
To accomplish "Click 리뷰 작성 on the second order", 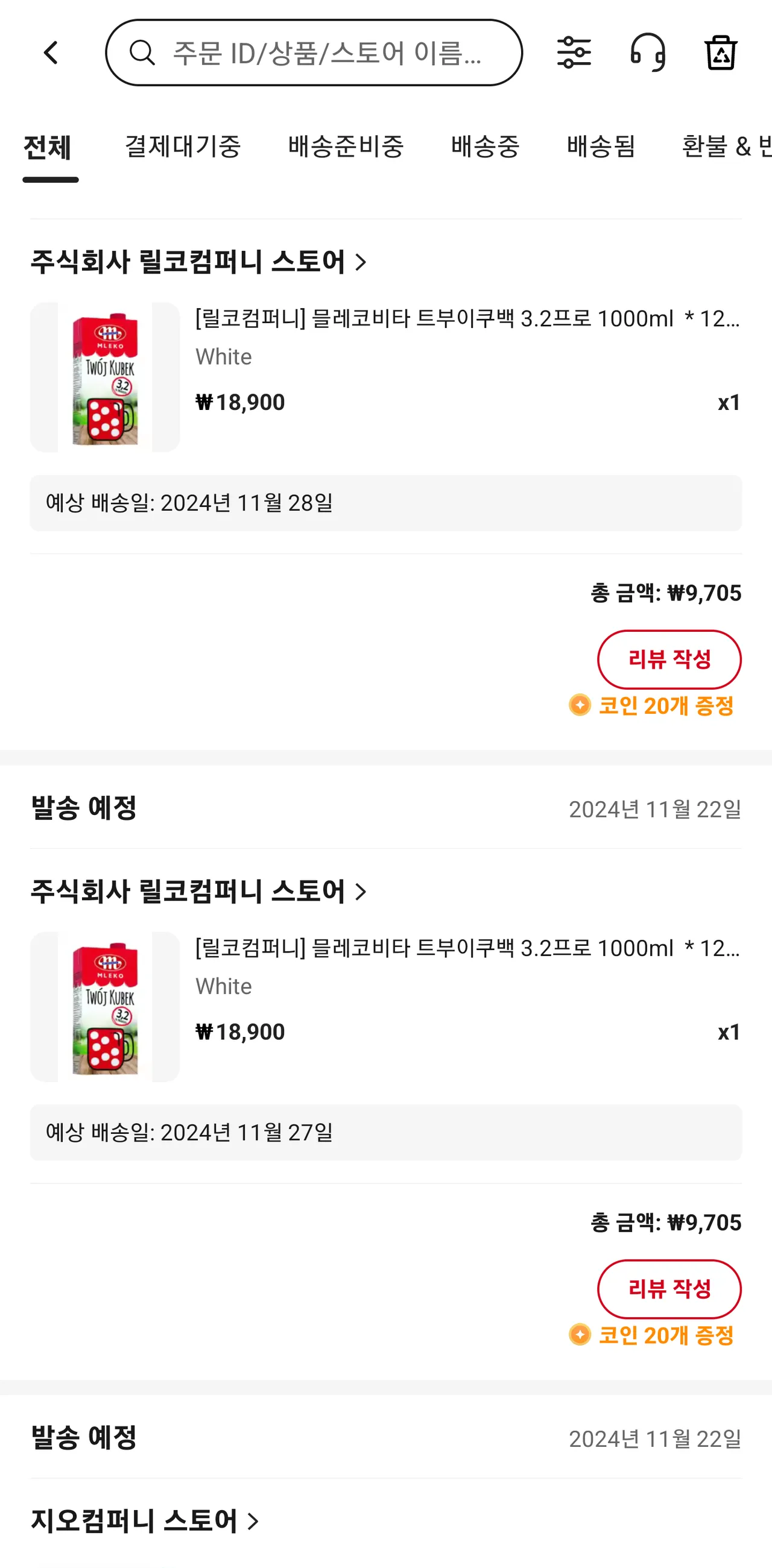I will 669,1289.
